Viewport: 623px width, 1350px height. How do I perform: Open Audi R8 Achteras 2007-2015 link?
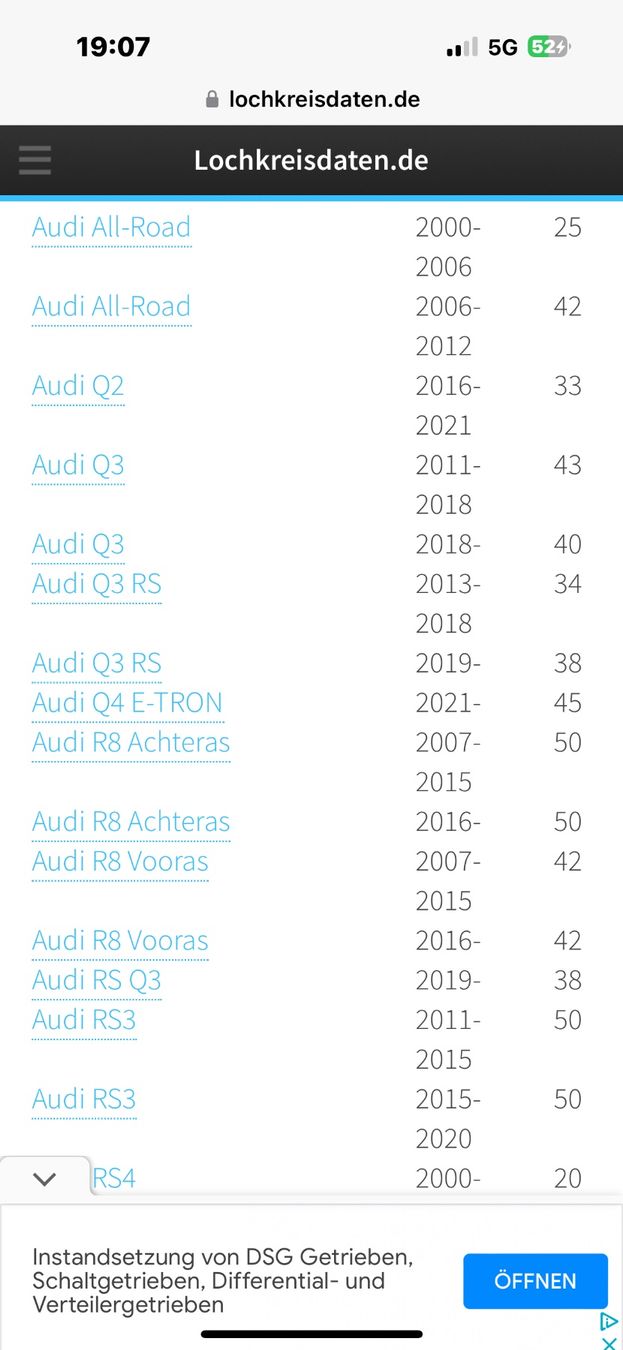[131, 743]
